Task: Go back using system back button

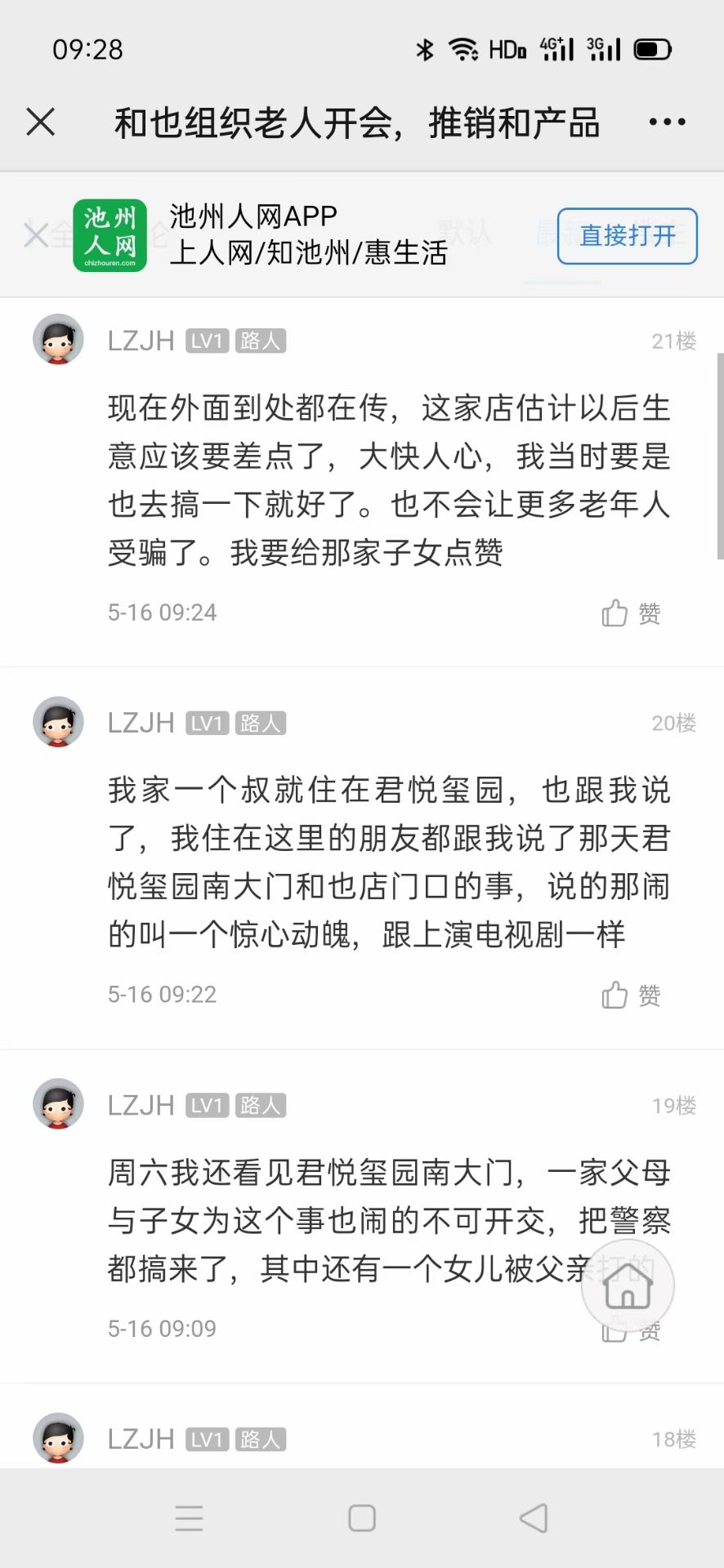Action: coord(534,1518)
